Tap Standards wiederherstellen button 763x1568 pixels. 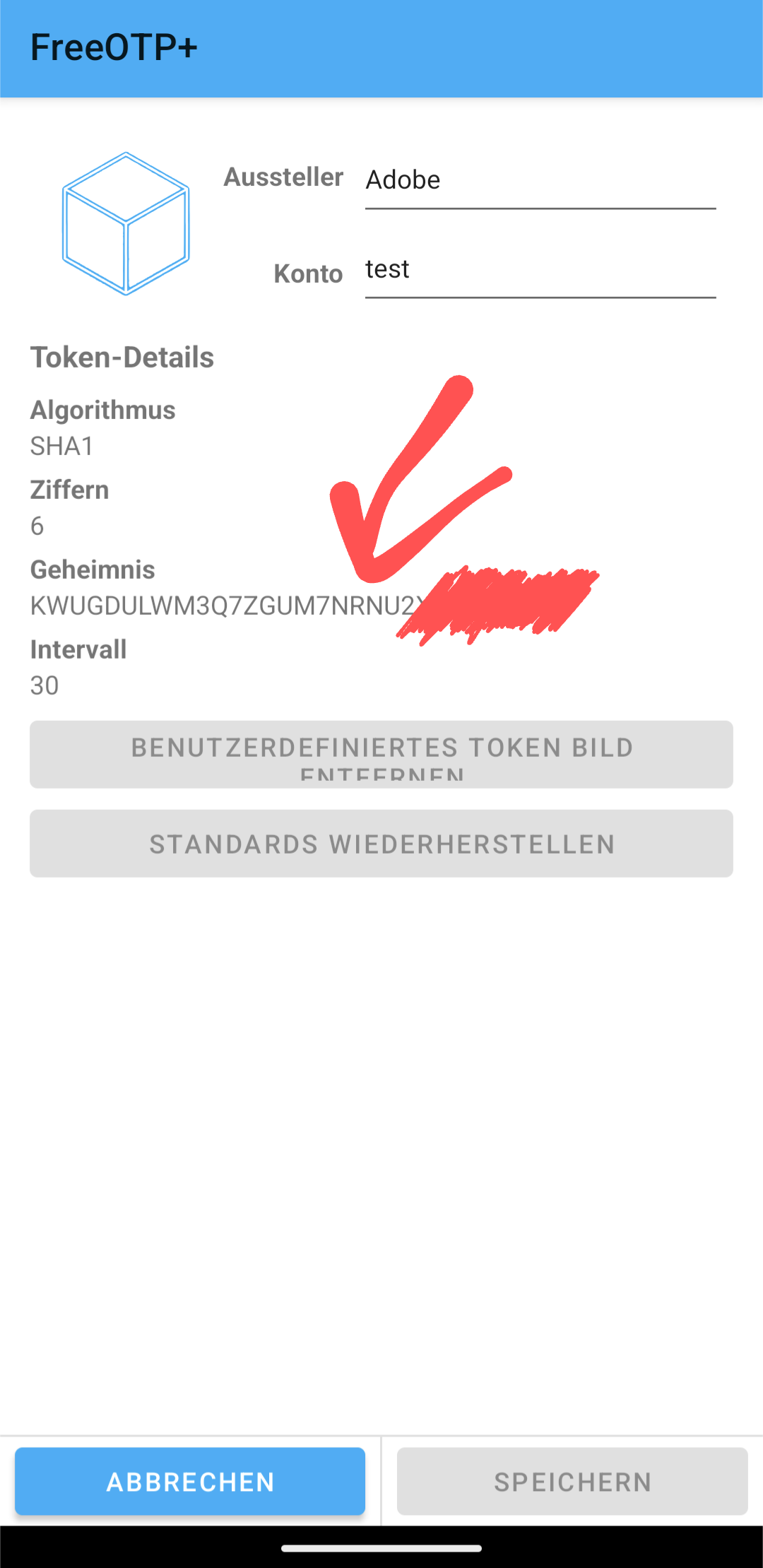click(x=381, y=843)
